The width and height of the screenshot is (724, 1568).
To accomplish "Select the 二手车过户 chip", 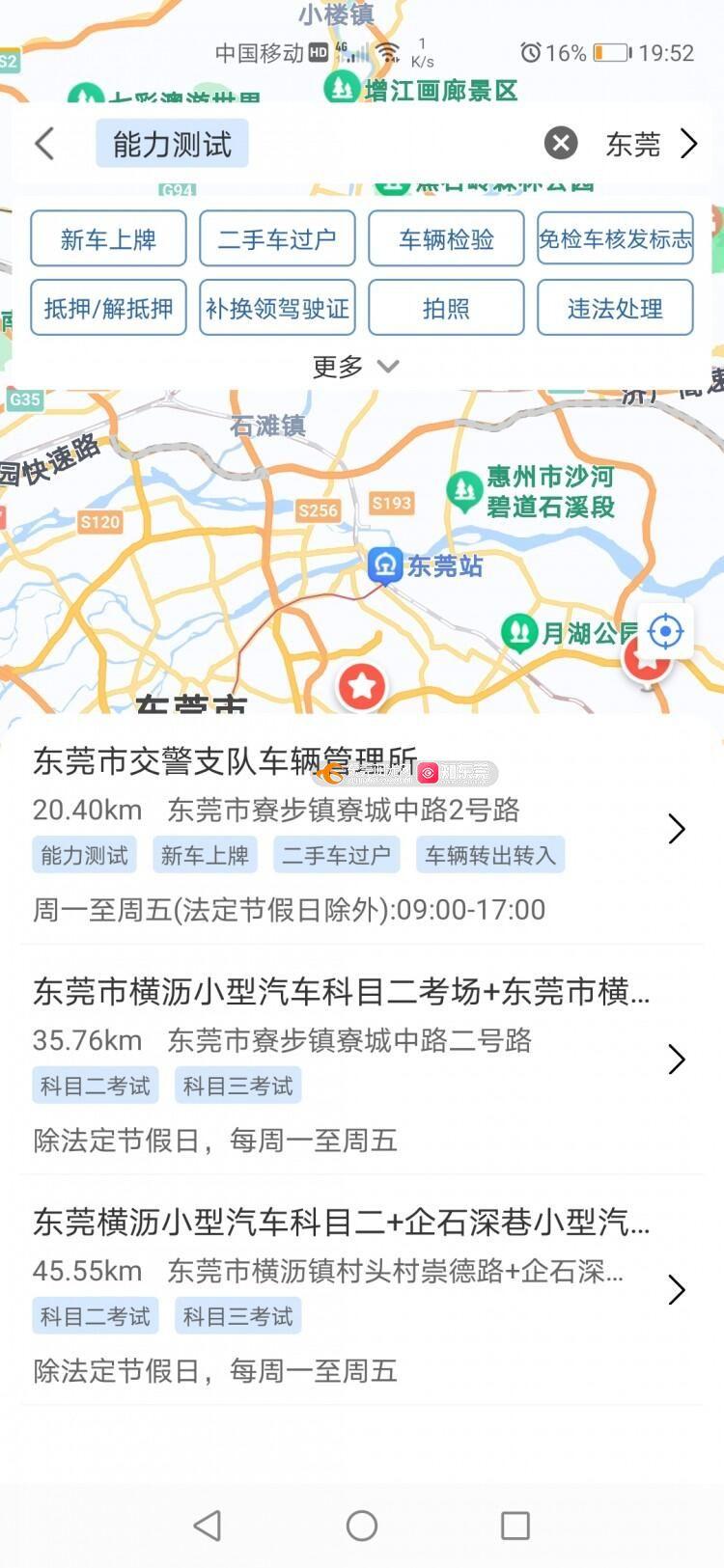I will [277, 239].
